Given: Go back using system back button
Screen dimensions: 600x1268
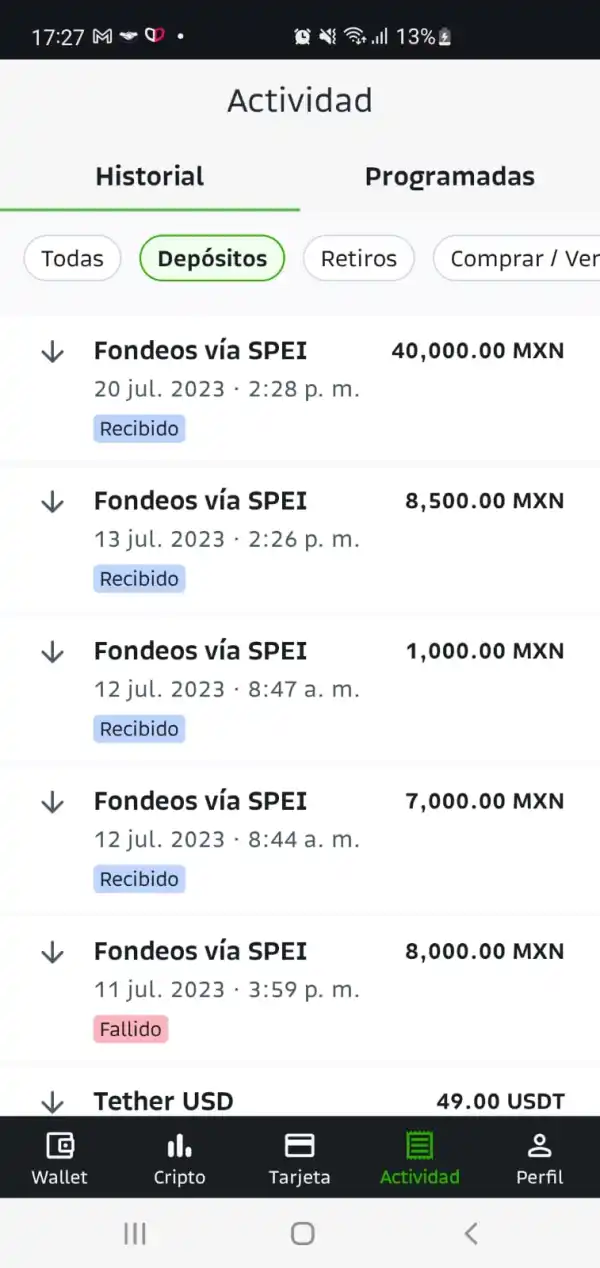Looking at the screenshot, I should click(x=470, y=1234).
